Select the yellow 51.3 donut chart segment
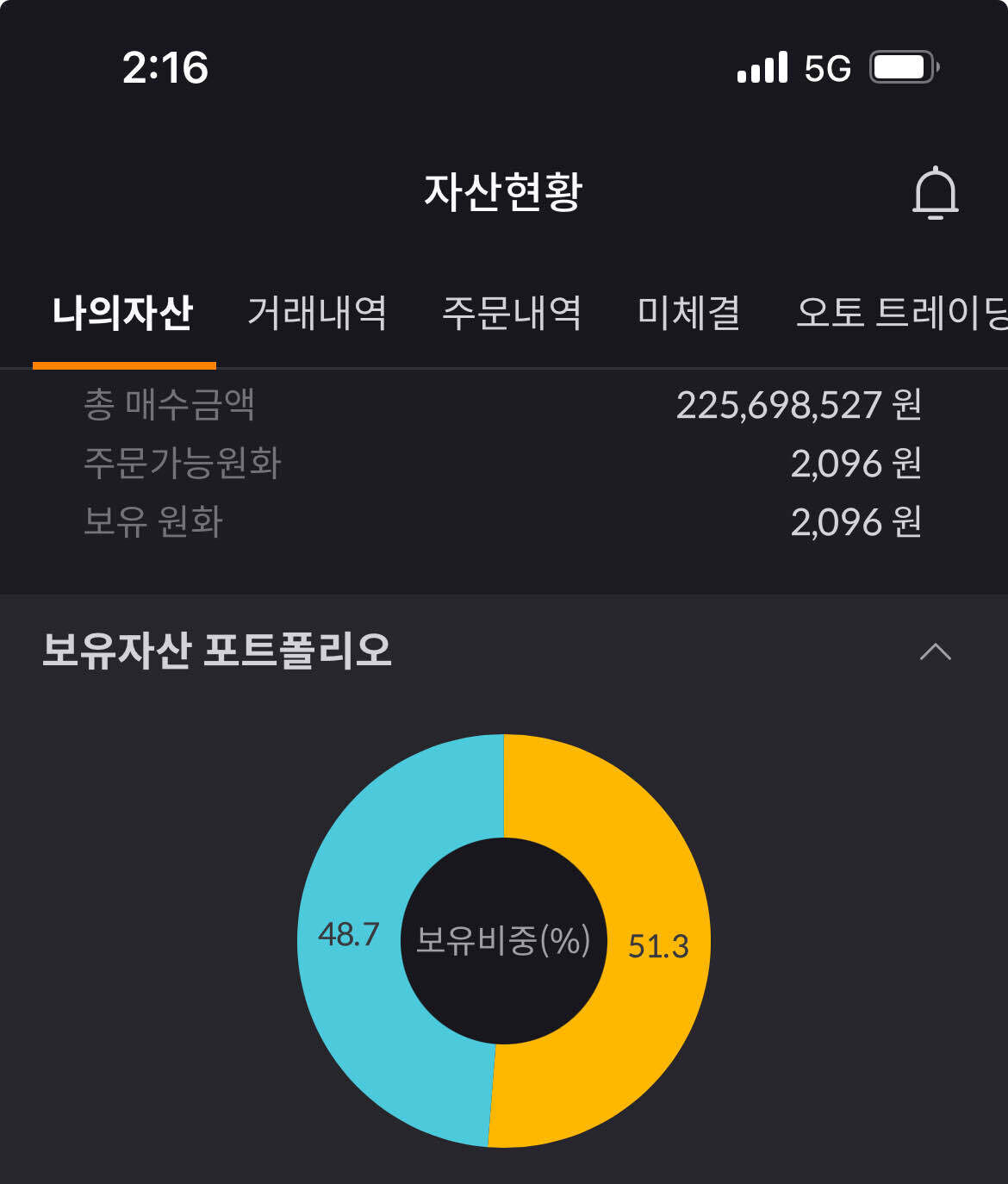 [655, 862]
